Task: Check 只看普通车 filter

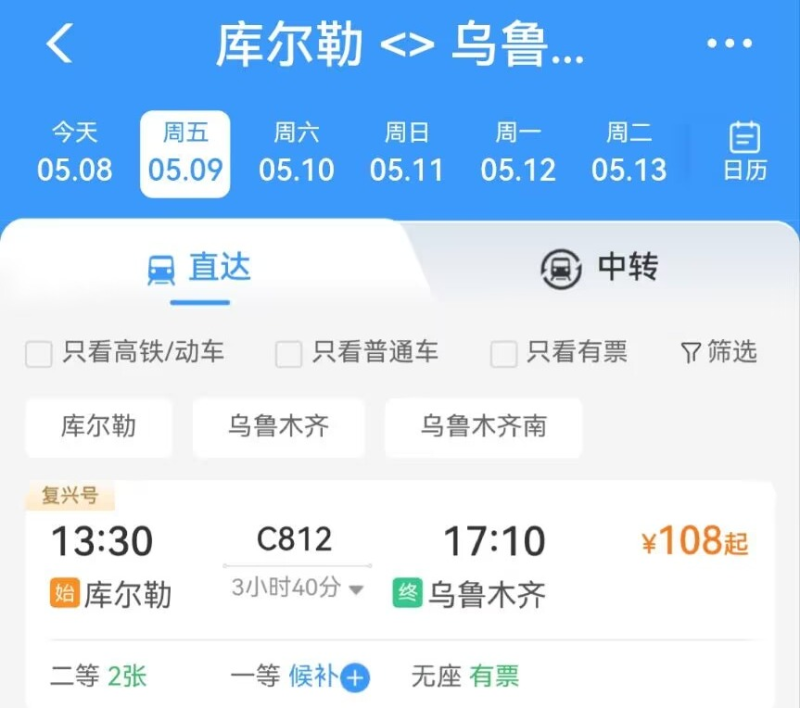Action: (x=289, y=353)
